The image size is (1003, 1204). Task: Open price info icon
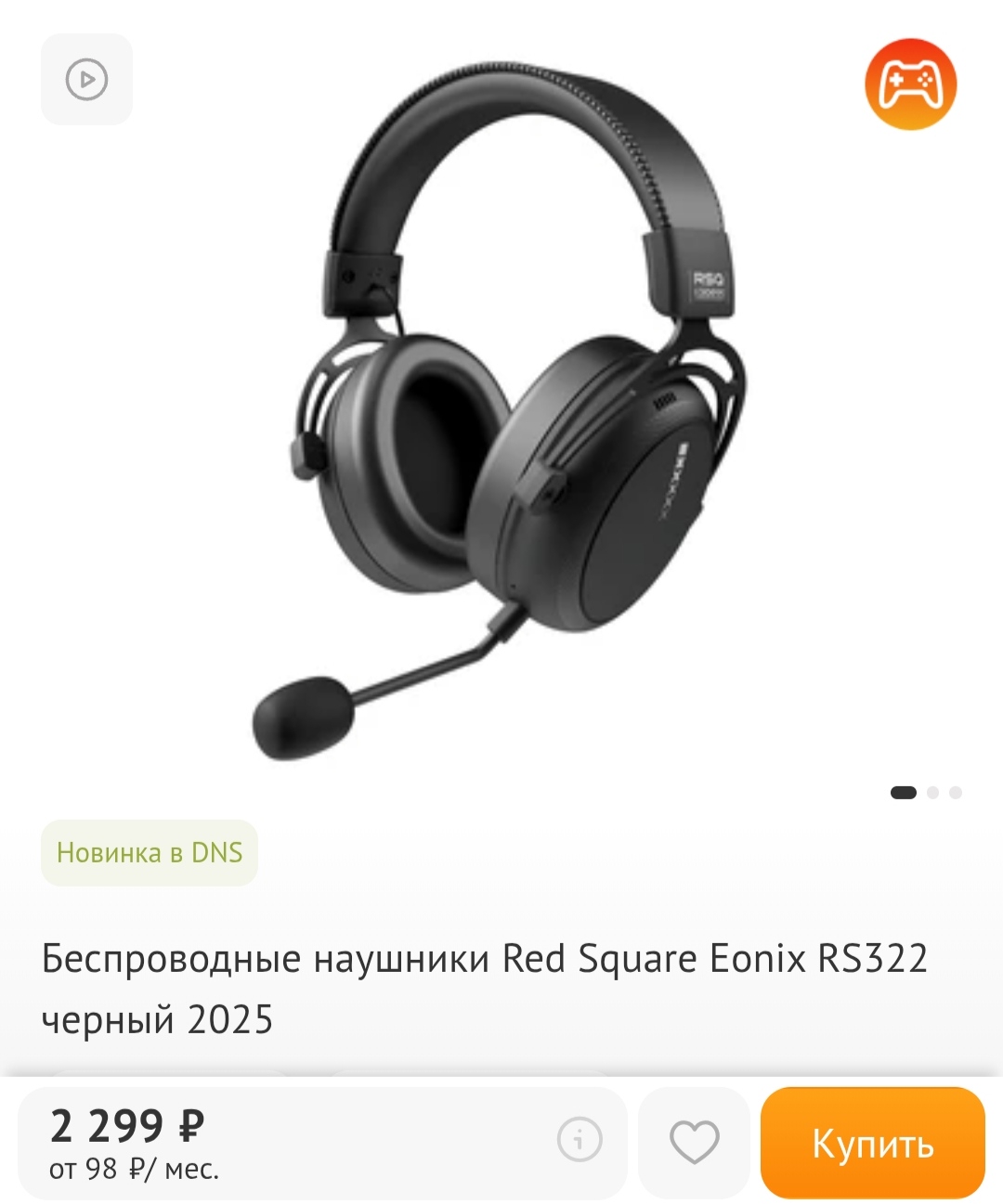coord(580,1139)
